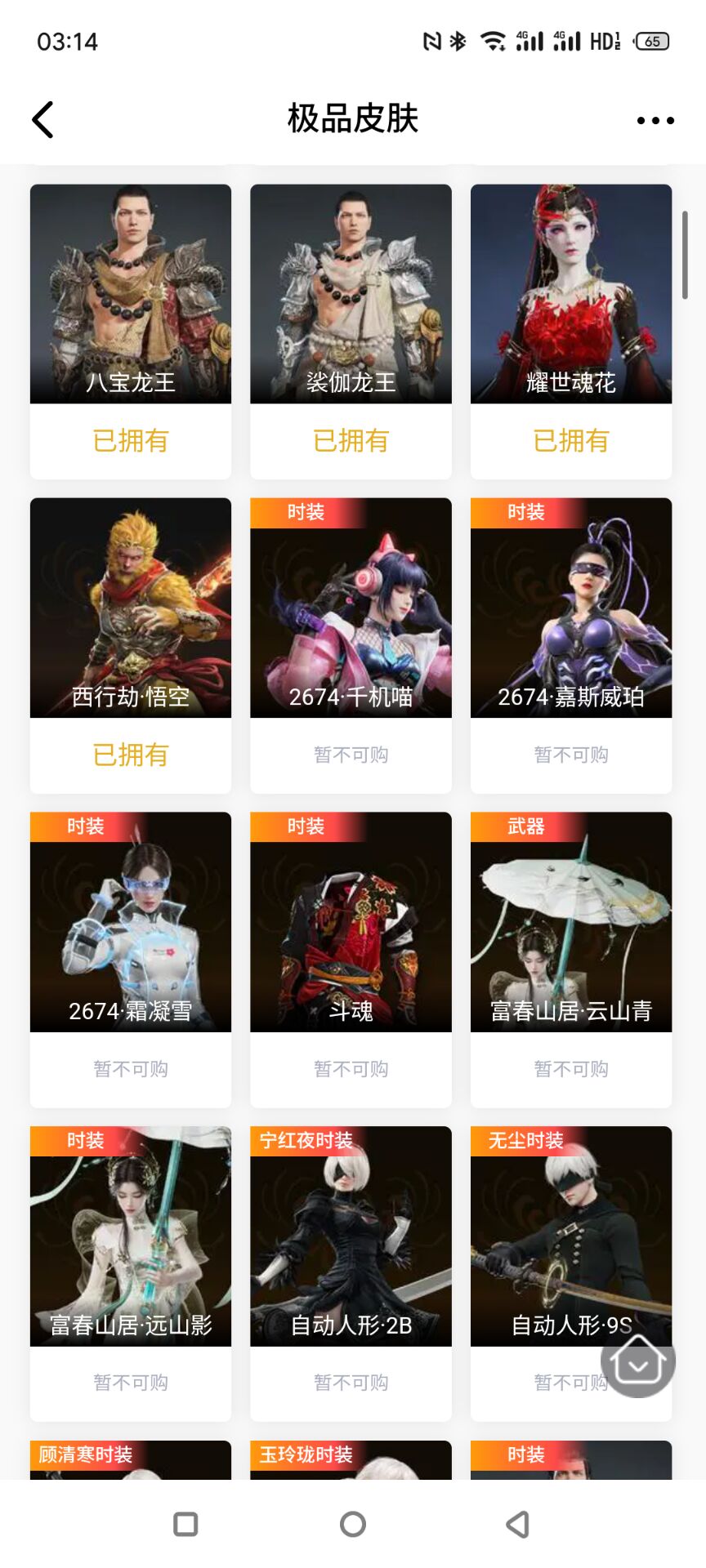706x1568 pixels.
Task: Open recent apps from the navigation bar
Action: click(x=186, y=1524)
